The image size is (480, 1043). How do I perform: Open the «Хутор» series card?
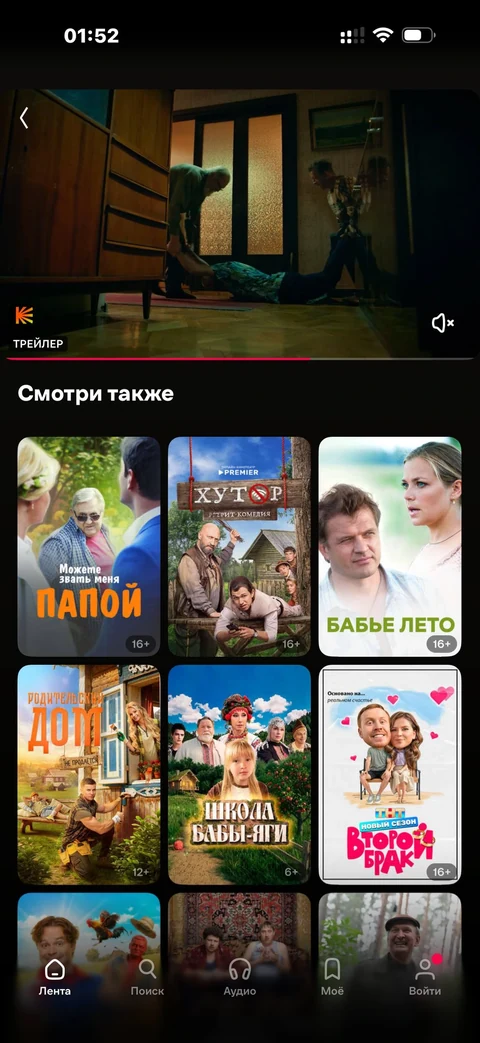239,546
